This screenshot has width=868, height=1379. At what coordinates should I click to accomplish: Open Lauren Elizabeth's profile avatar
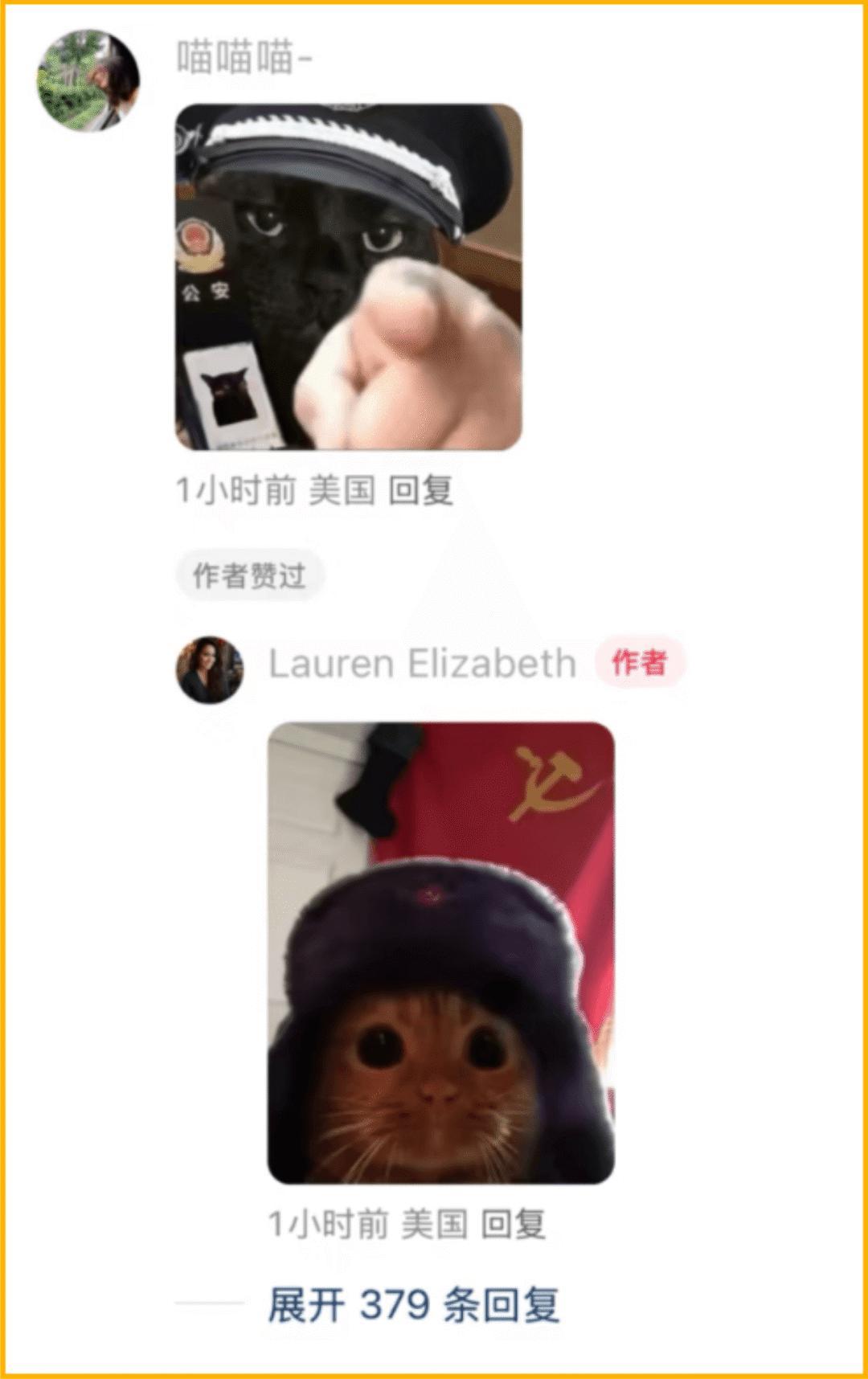(x=210, y=669)
